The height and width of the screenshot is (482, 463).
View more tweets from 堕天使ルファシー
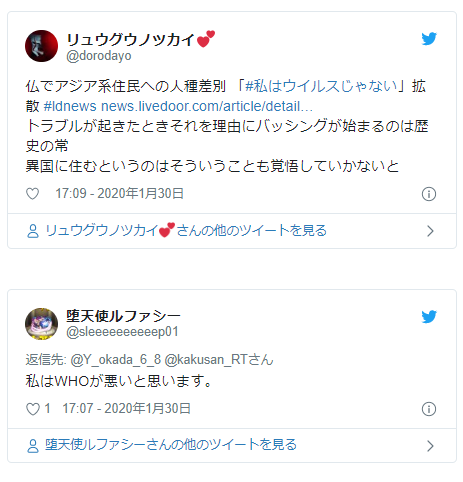click(232, 445)
